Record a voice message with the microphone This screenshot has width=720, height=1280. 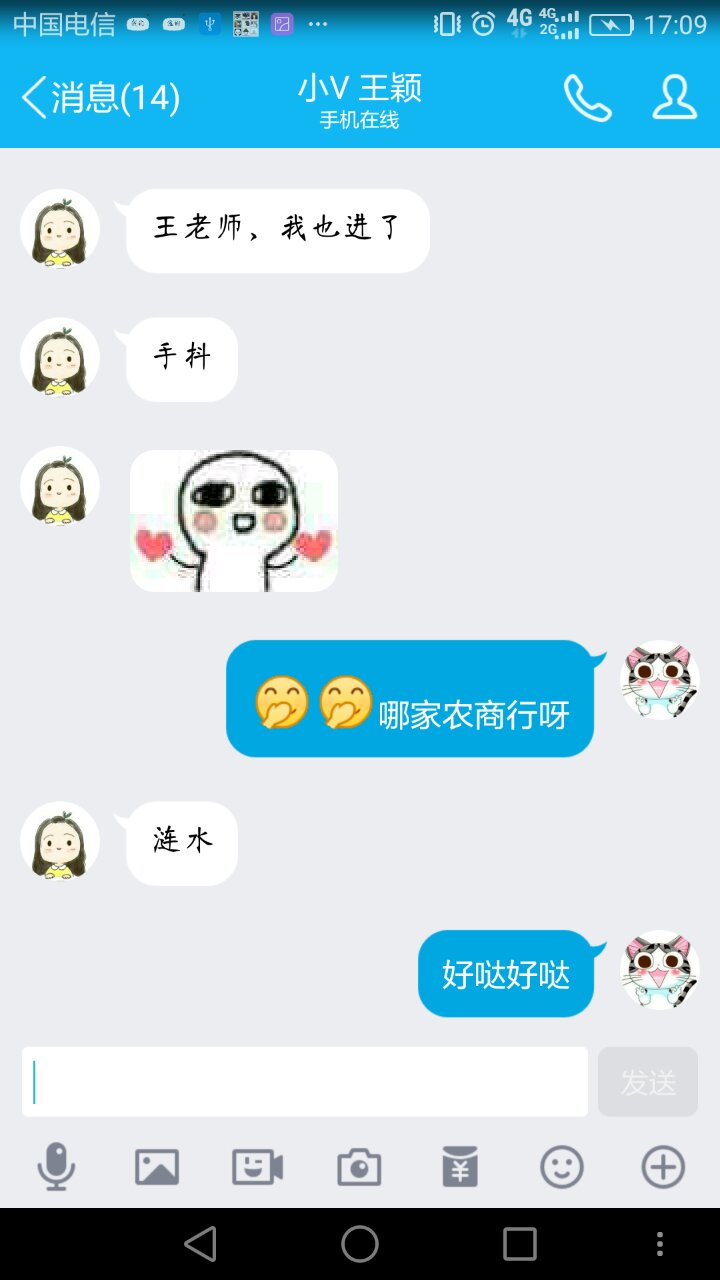pyautogui.click(x=56, y=1167)
